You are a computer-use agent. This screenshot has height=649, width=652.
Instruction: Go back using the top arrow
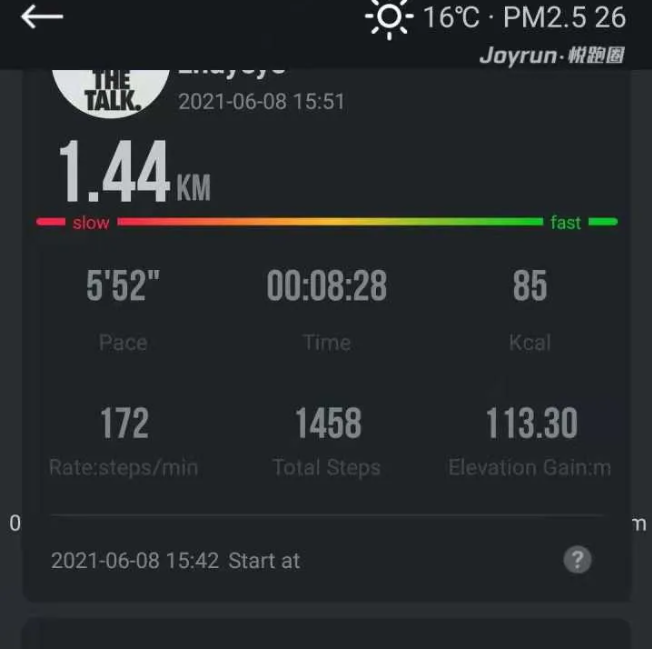[x=42, y=17]
